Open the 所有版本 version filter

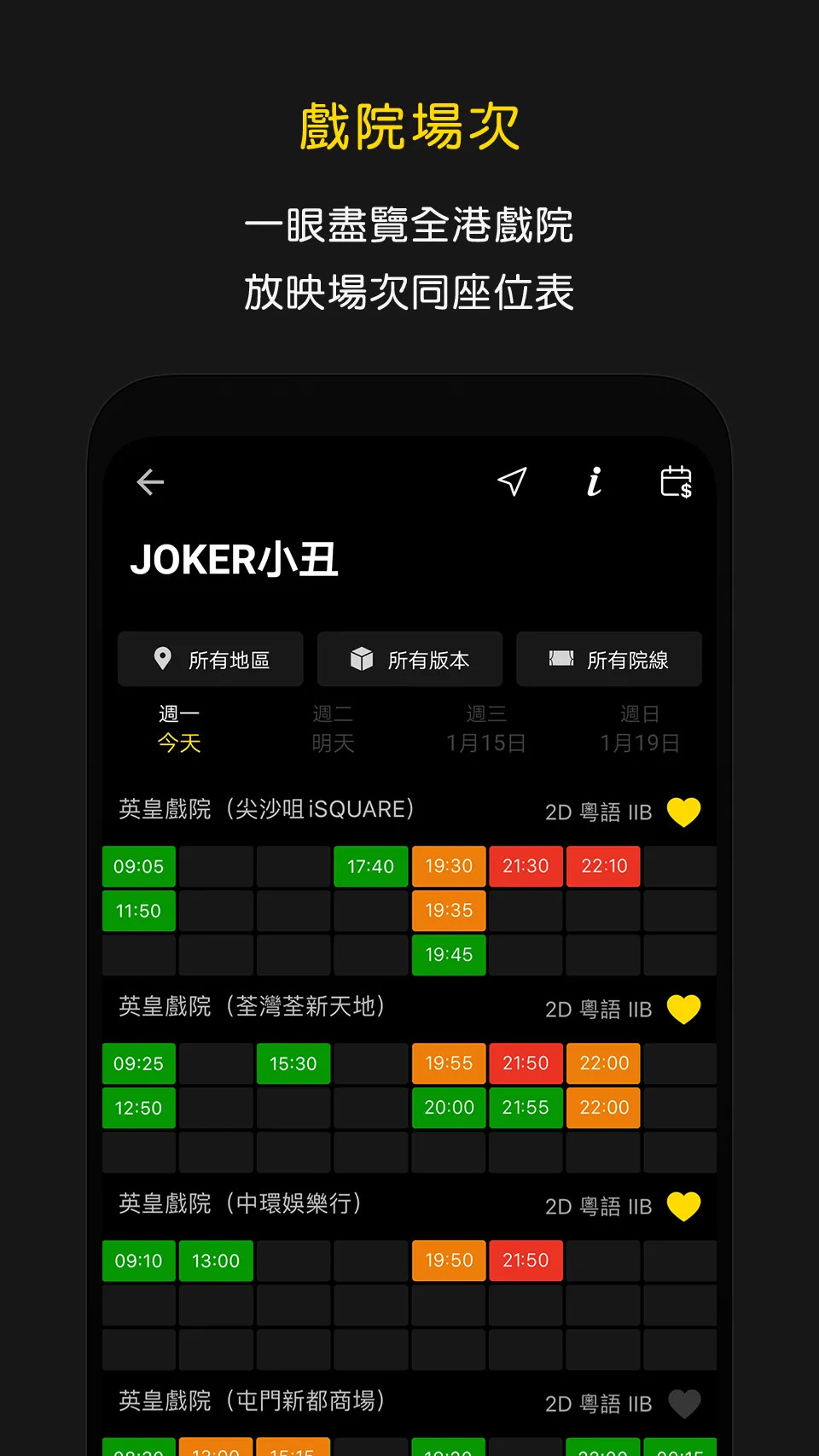pyautogui.click(x=409, y=658)
